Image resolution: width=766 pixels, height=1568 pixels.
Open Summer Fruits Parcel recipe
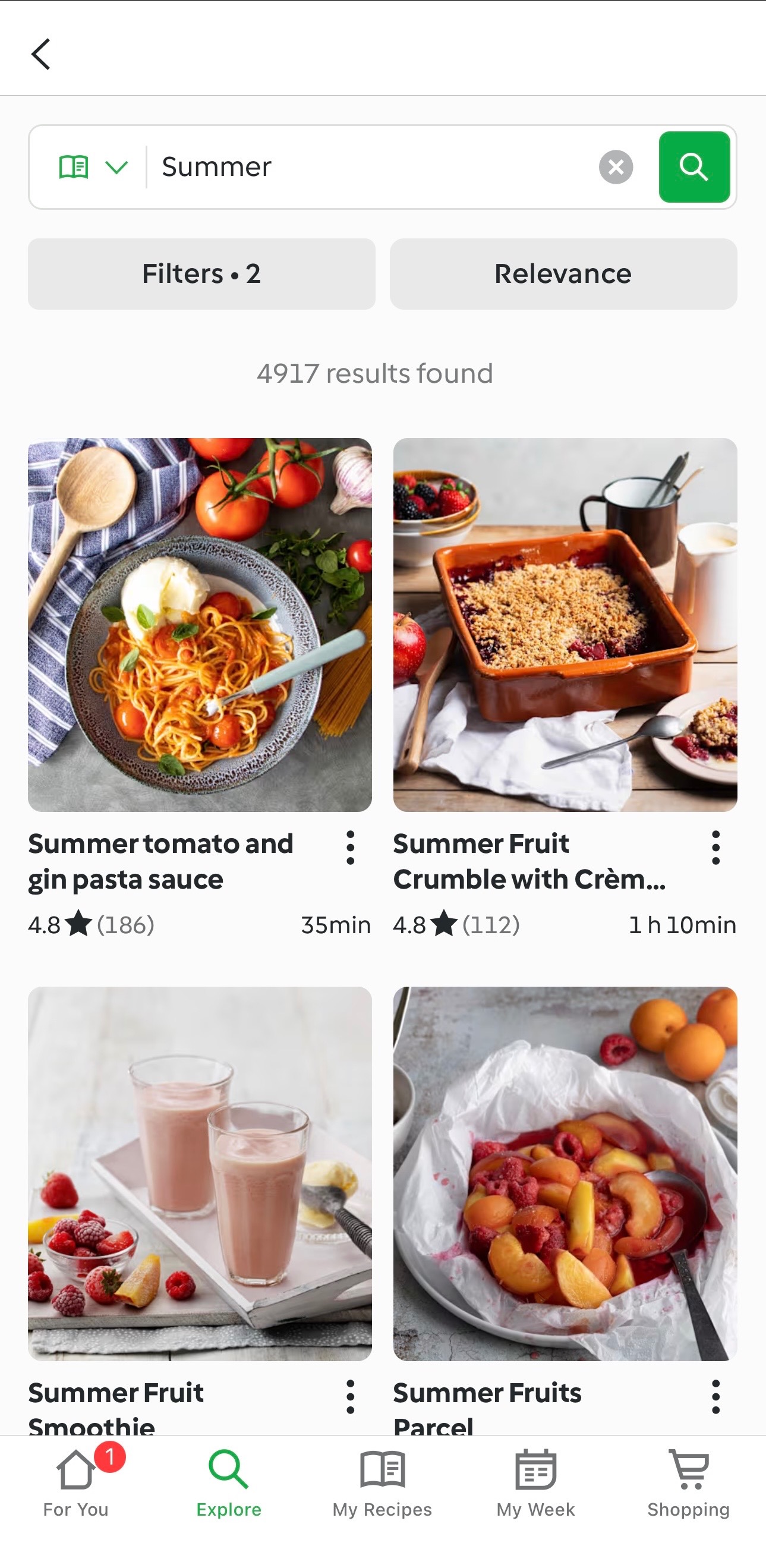565,1173
